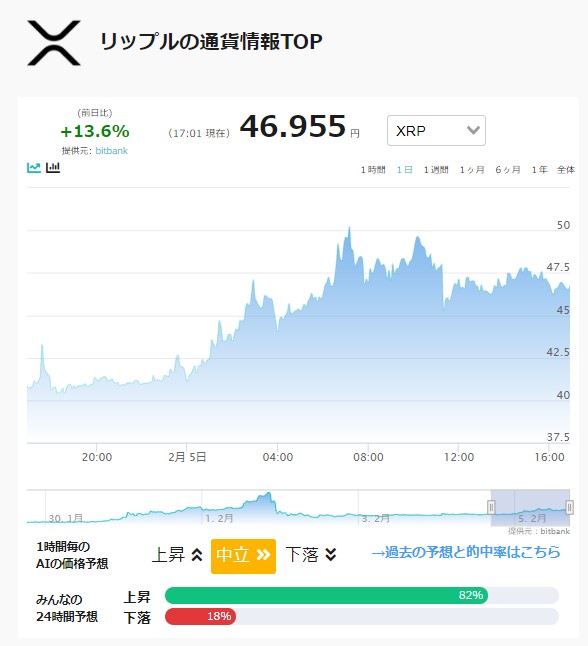
Task: Switch to the line chart view
Action: pos(34,167)
